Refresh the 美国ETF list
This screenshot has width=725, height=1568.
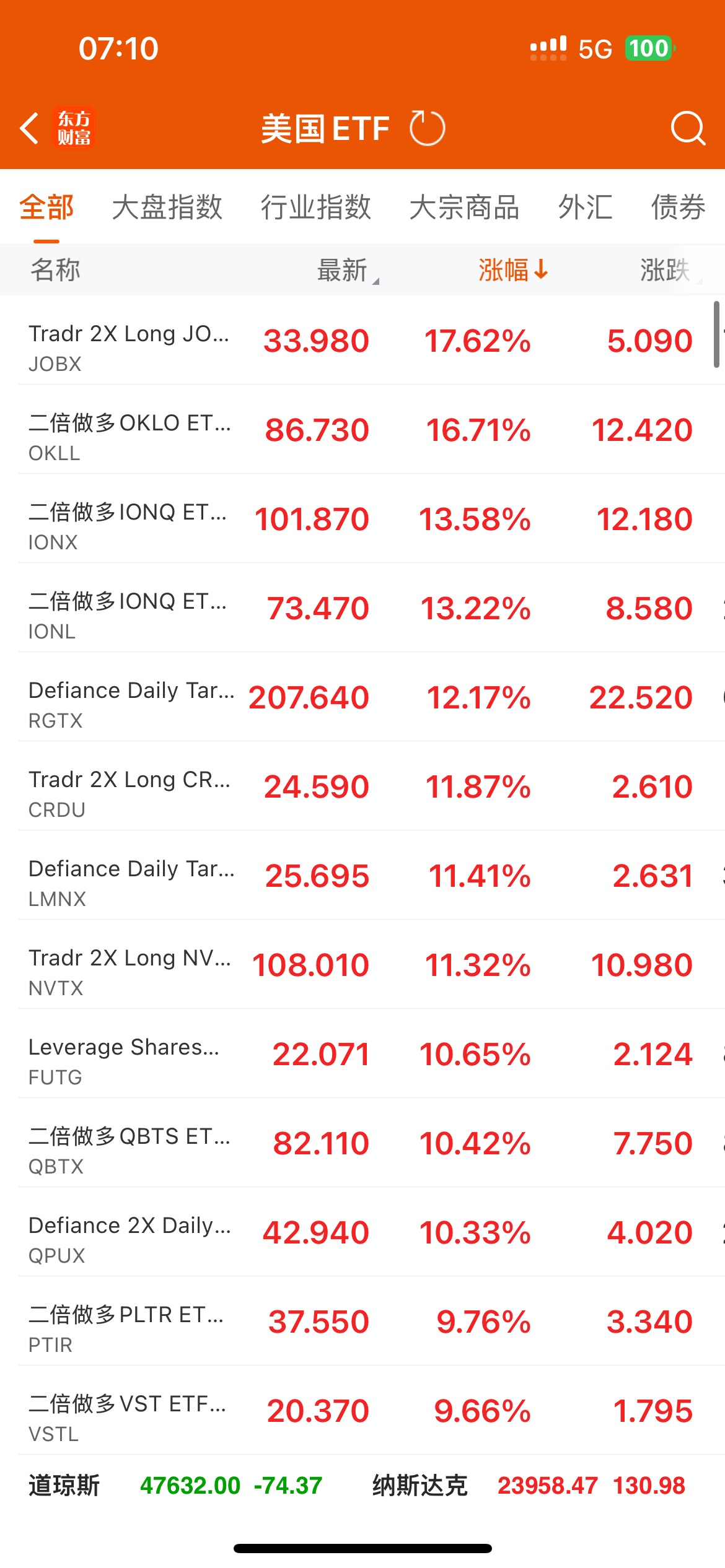pos(427,128)
